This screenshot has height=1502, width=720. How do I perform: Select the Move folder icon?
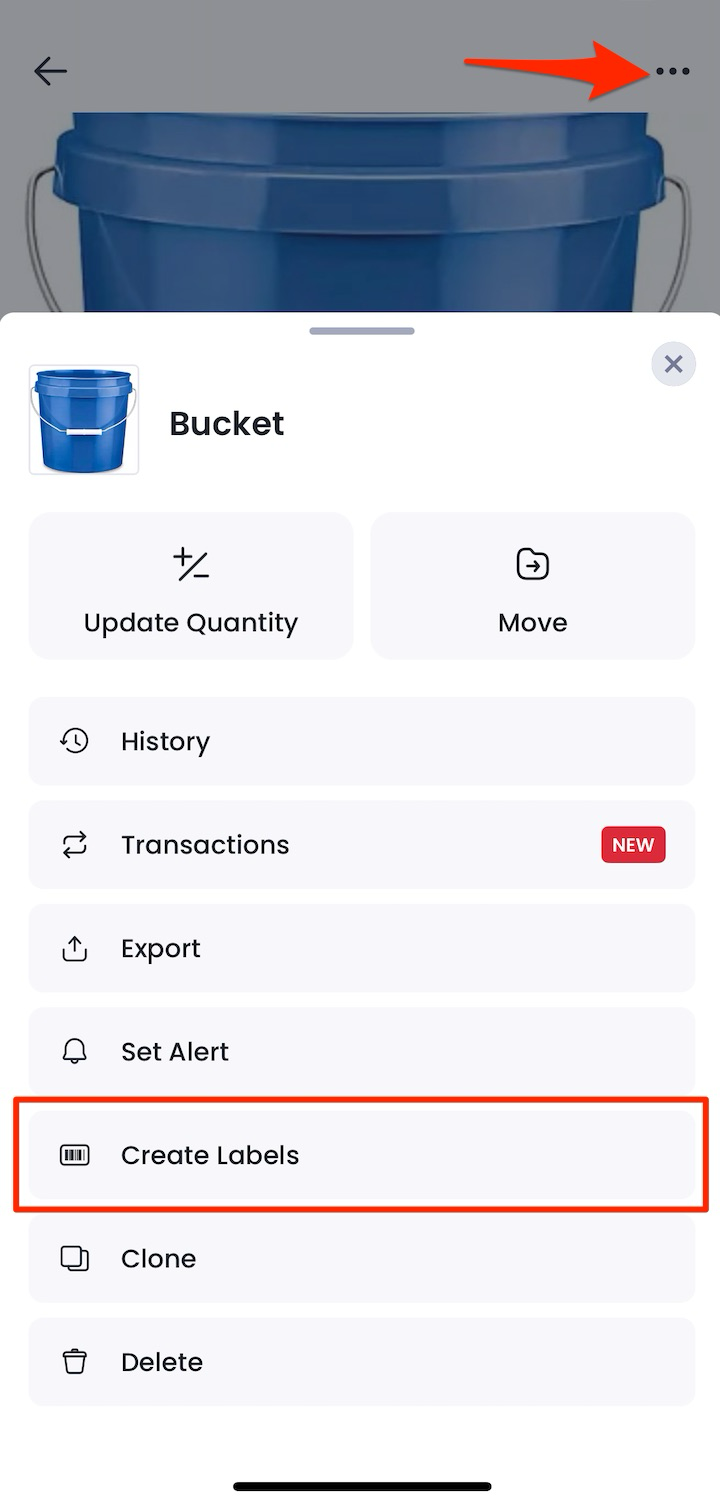531,564
